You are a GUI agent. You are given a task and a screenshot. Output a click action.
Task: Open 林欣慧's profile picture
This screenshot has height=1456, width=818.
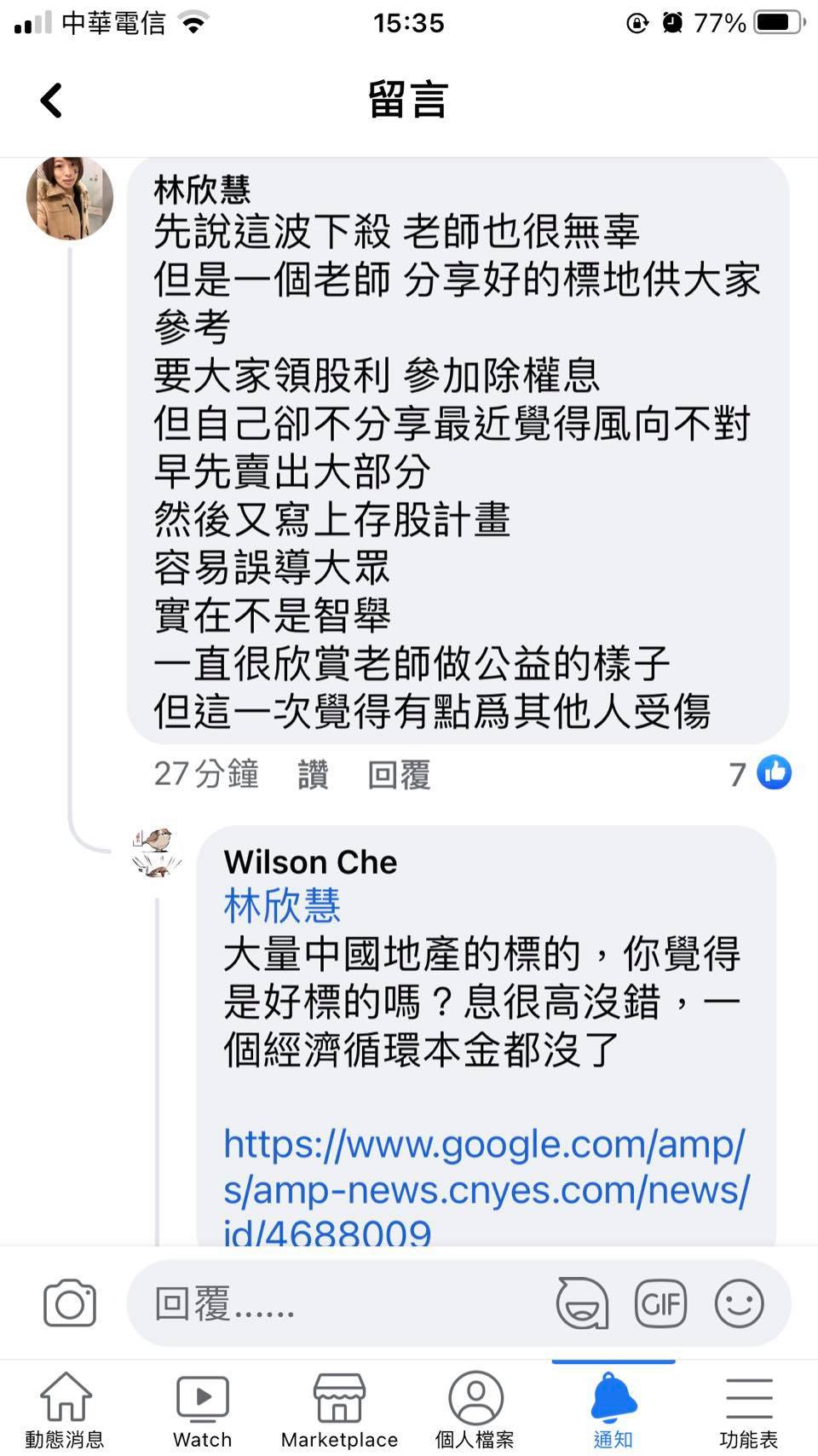70,199
